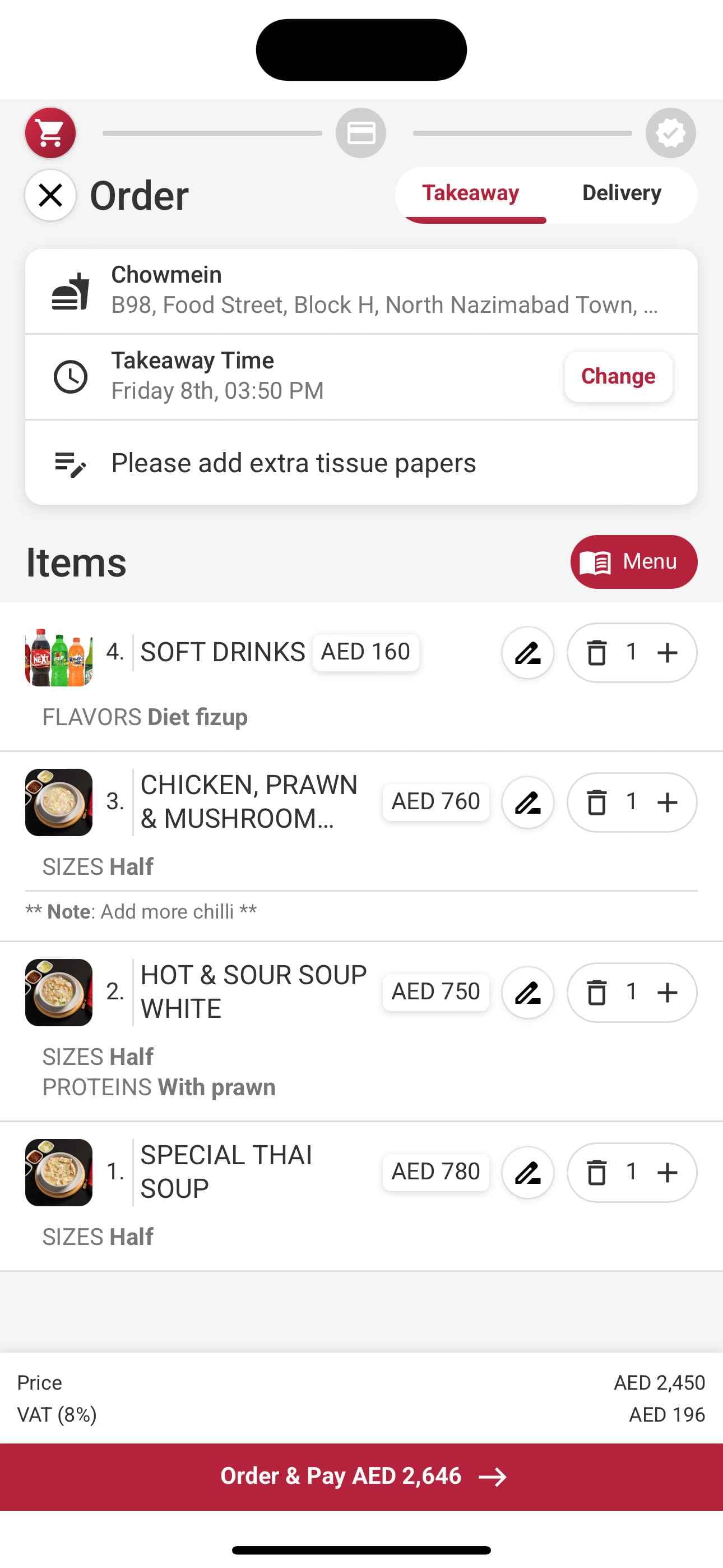Edit Hot & Sour Soup White options
The height and width of the screenshot is (1568, 723).
click(x=527, y=992)
